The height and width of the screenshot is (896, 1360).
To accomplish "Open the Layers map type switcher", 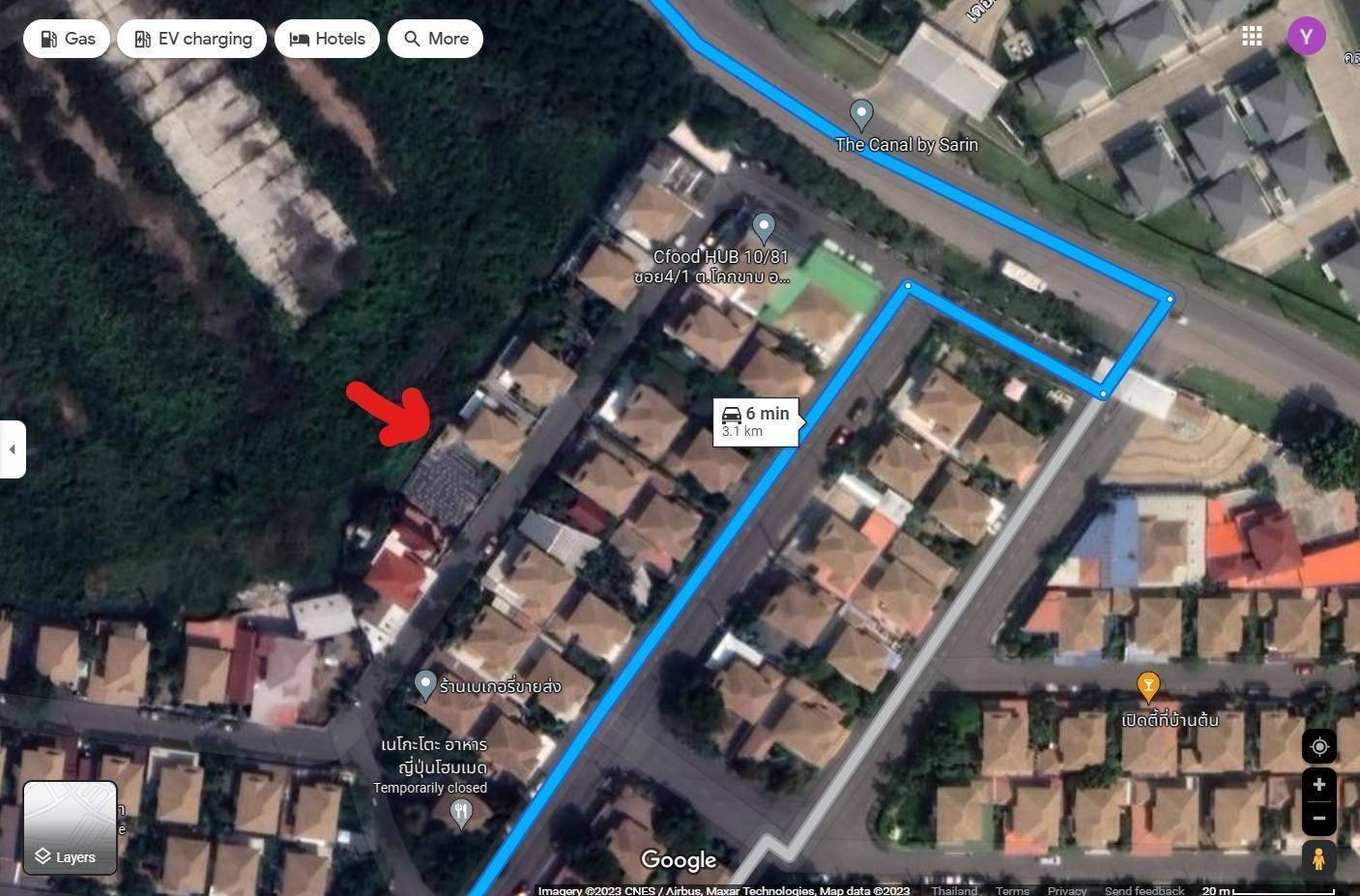I will click(70, 828).
